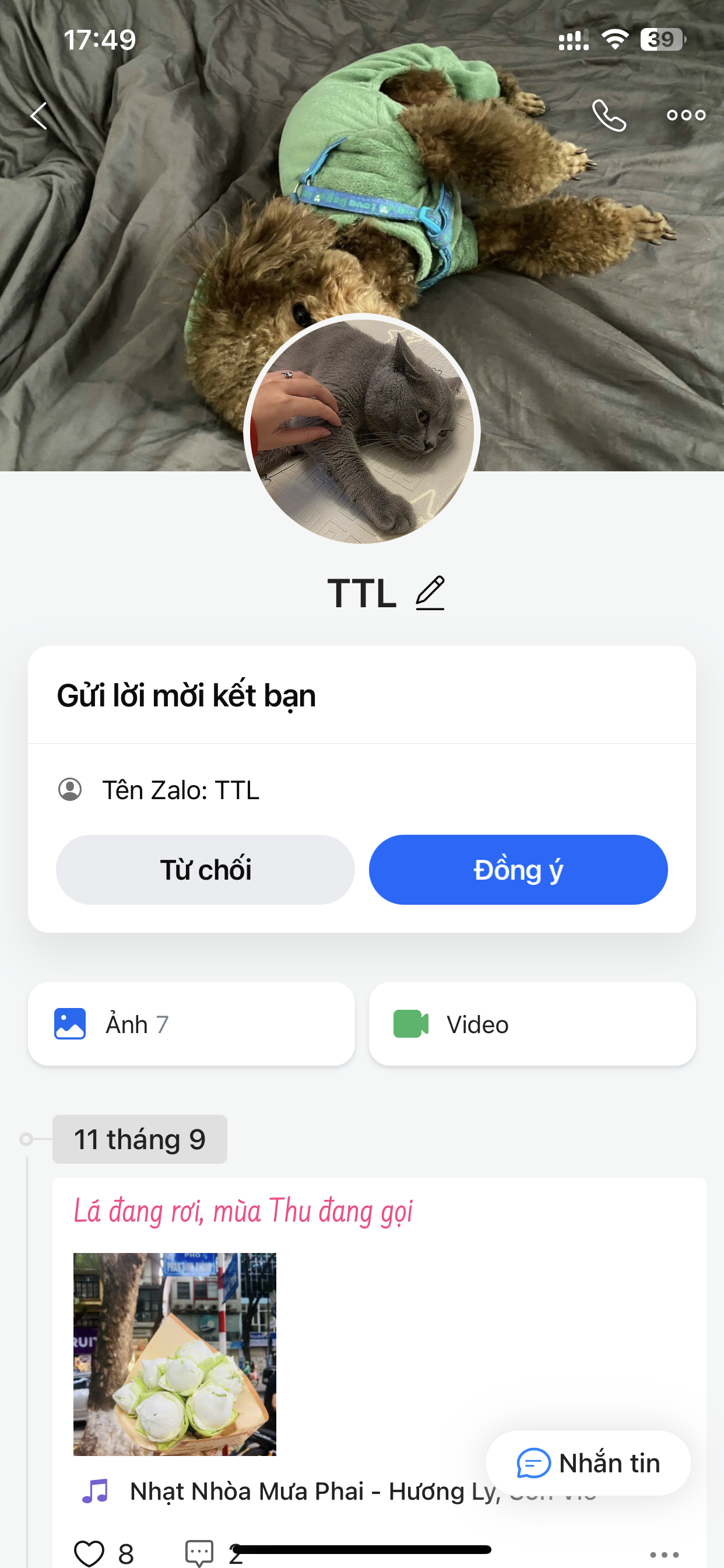Accept the friend request with Đồng ý
This screenshot has height=1568, width=724.
point(518,869)
